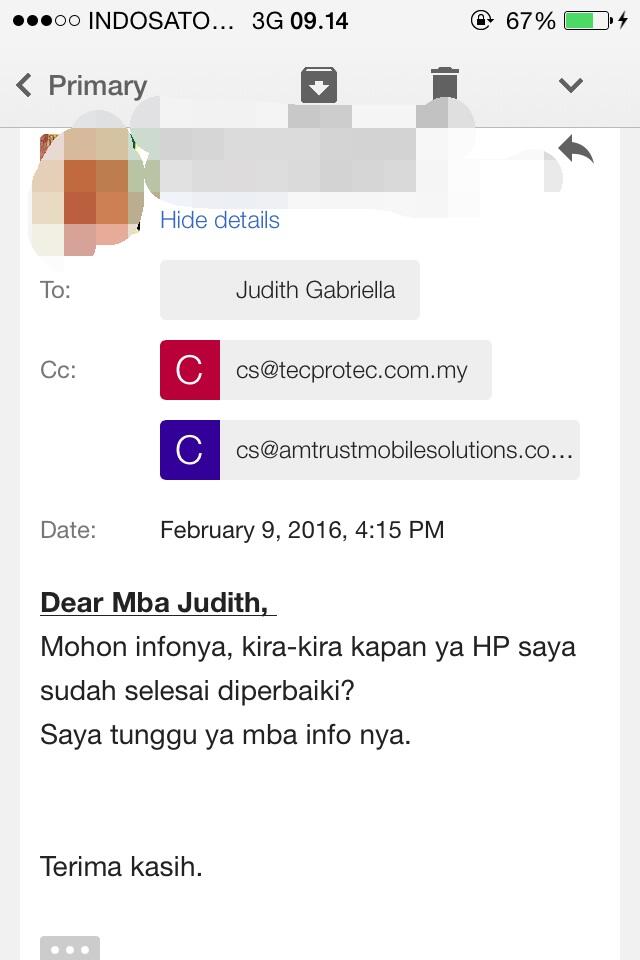
Task: Delete this email with trash icon
Action: [x=445, y=84]
